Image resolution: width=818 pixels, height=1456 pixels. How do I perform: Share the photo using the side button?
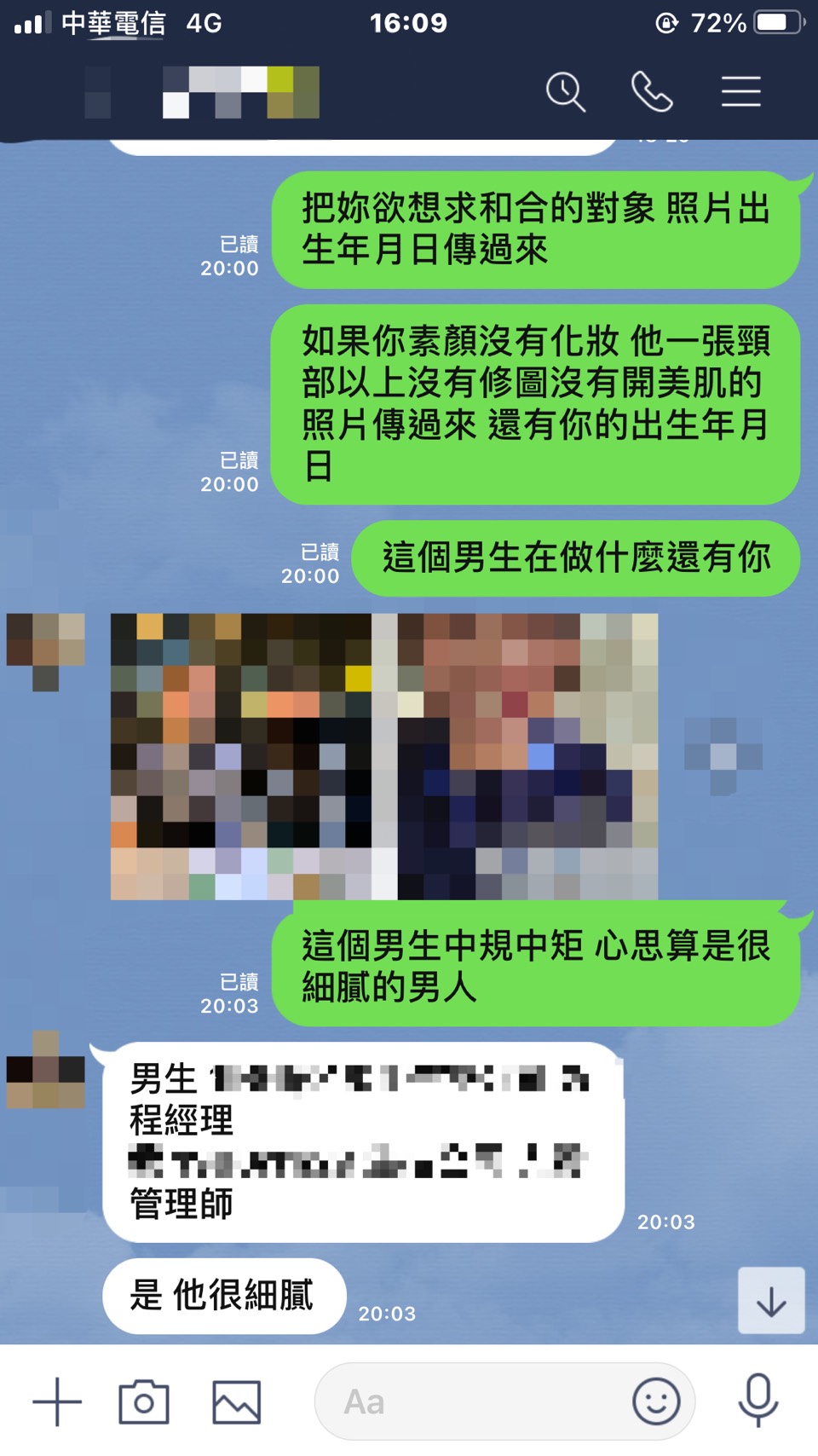click(x=723, y=756)
